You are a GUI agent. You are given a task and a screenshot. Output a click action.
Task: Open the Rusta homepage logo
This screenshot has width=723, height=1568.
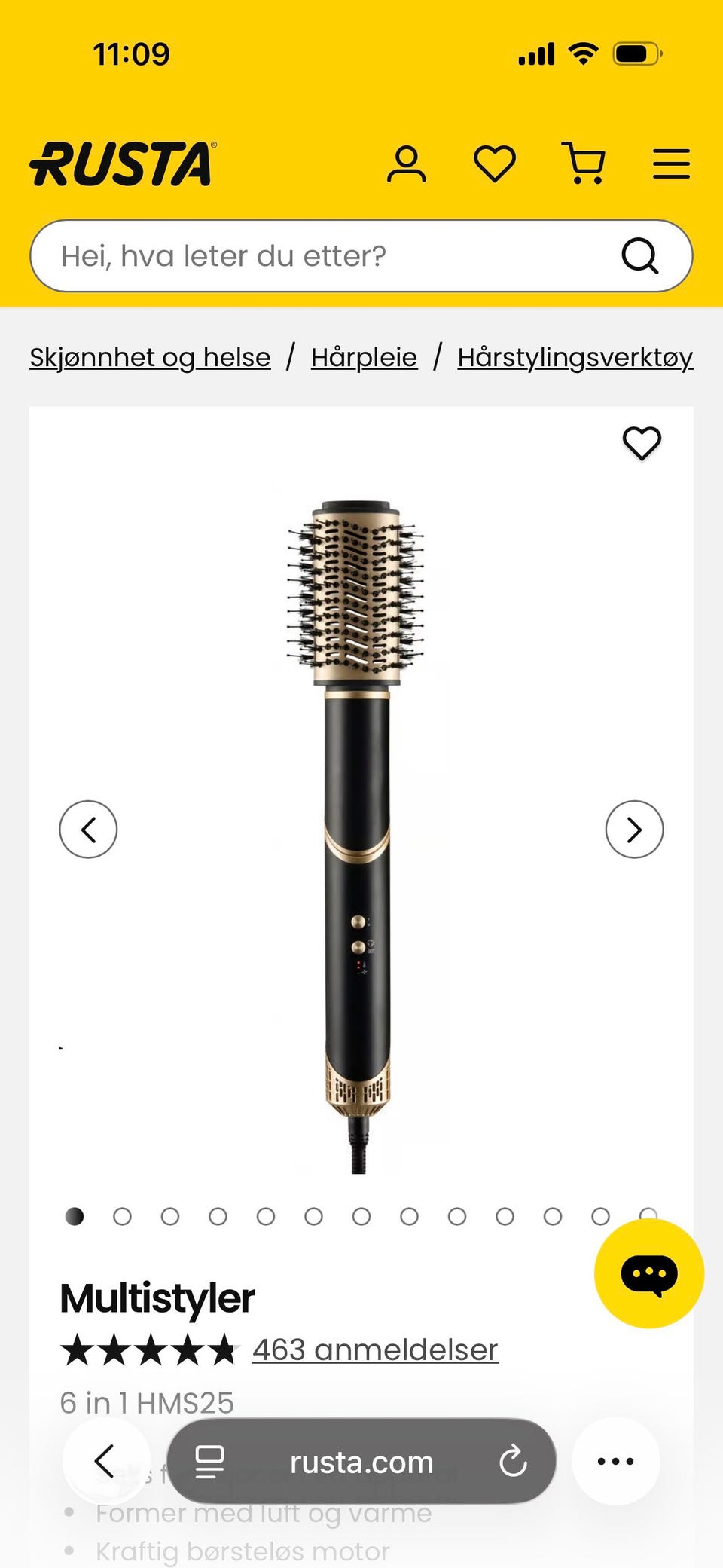click(123, 164)
